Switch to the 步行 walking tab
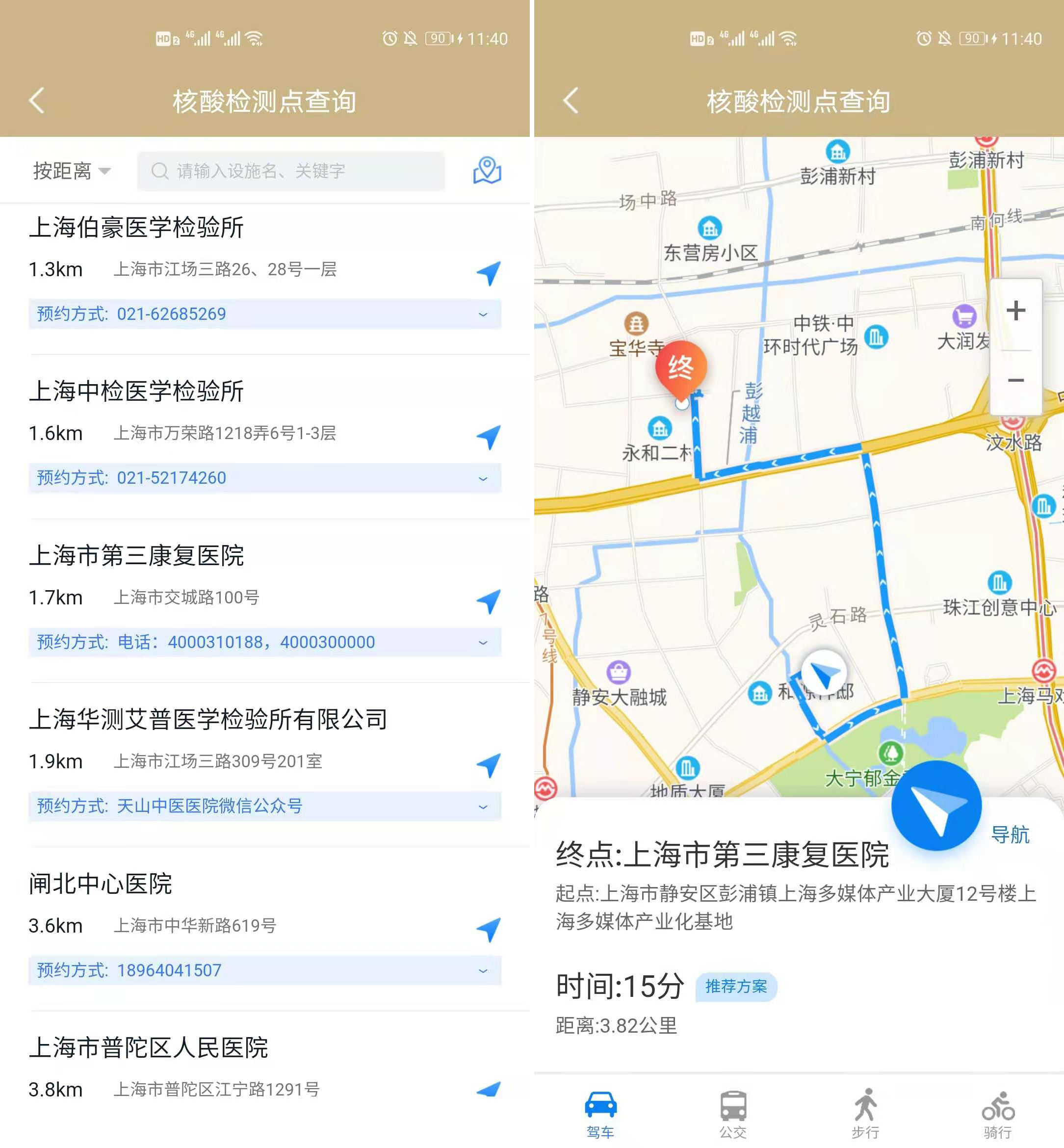The width and height of the screenshot is (1064, 1148). [x=865, y=1114]
